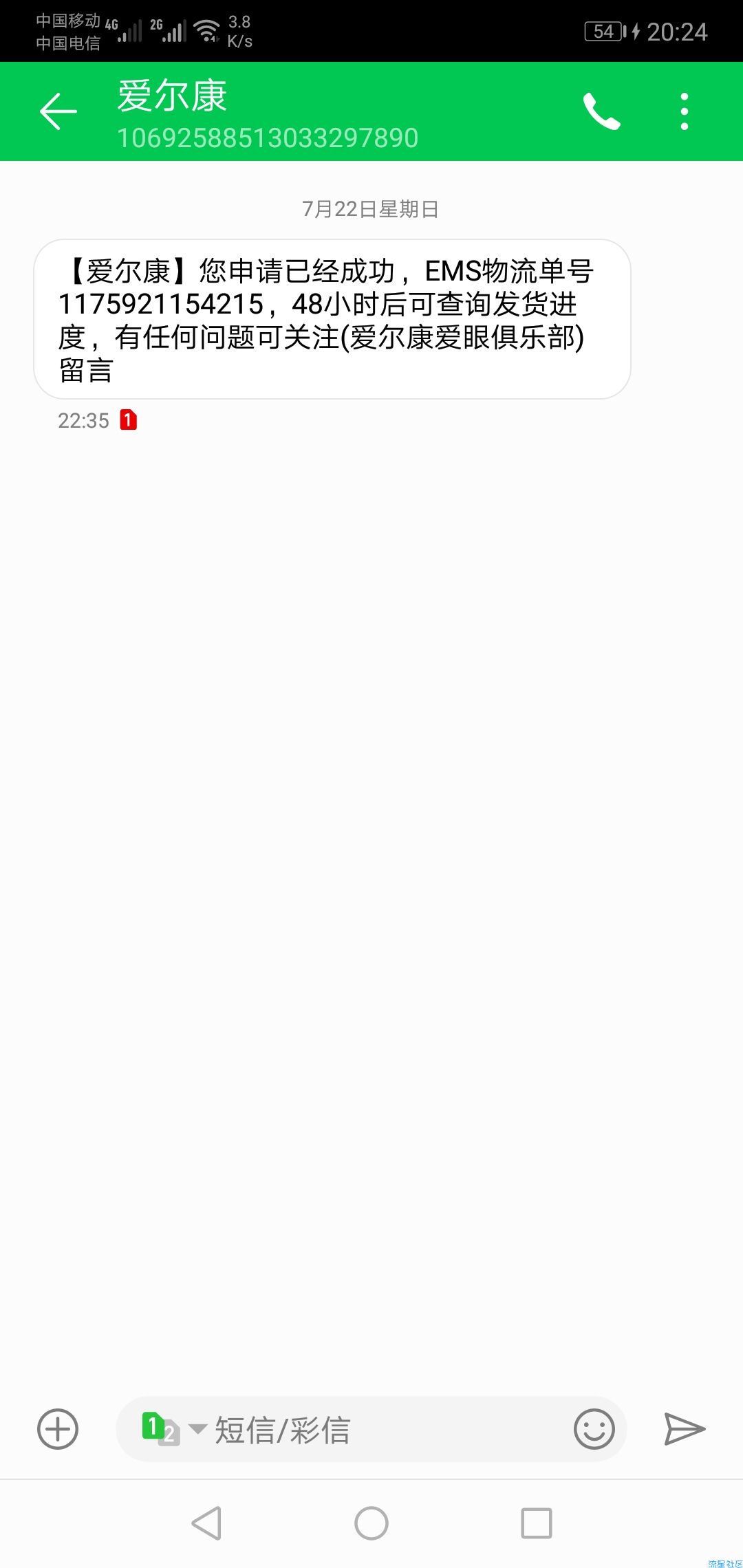Tap the 爱尔康 EMS message bubble
The height and width of the screenshot is (1568, 743).
(332, 319)
